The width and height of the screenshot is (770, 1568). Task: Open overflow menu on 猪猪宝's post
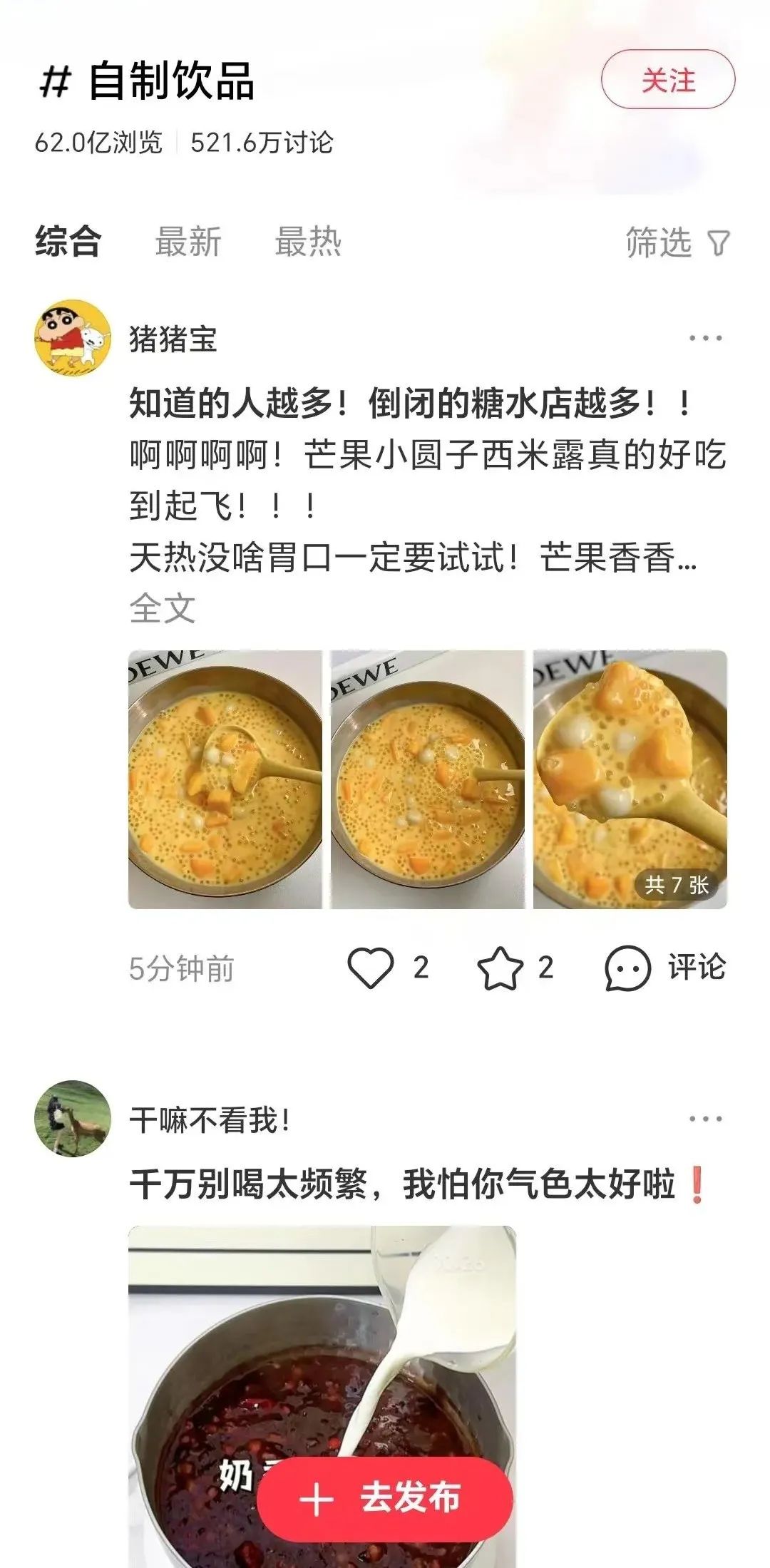tap(705, 338)
